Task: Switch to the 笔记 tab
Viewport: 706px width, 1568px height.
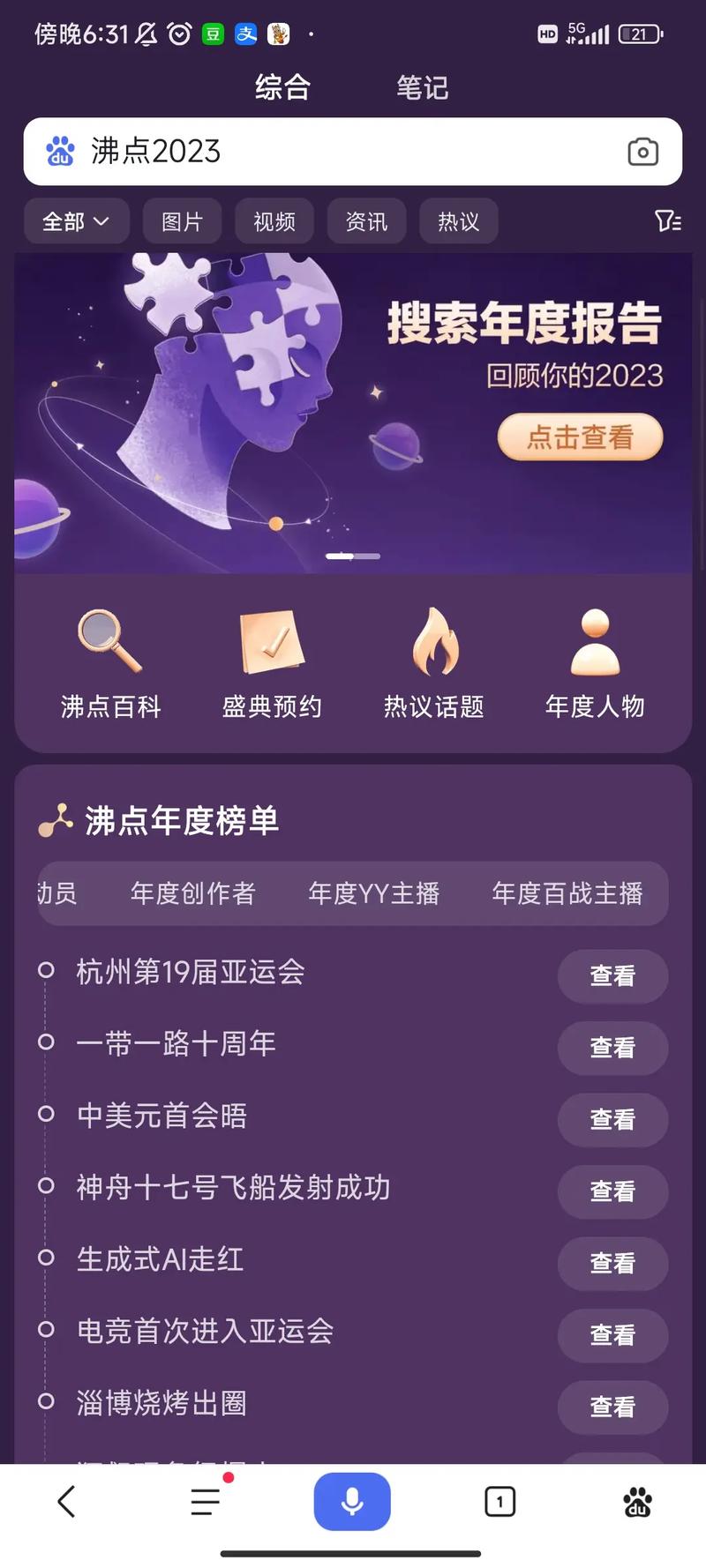Action: 422,87
